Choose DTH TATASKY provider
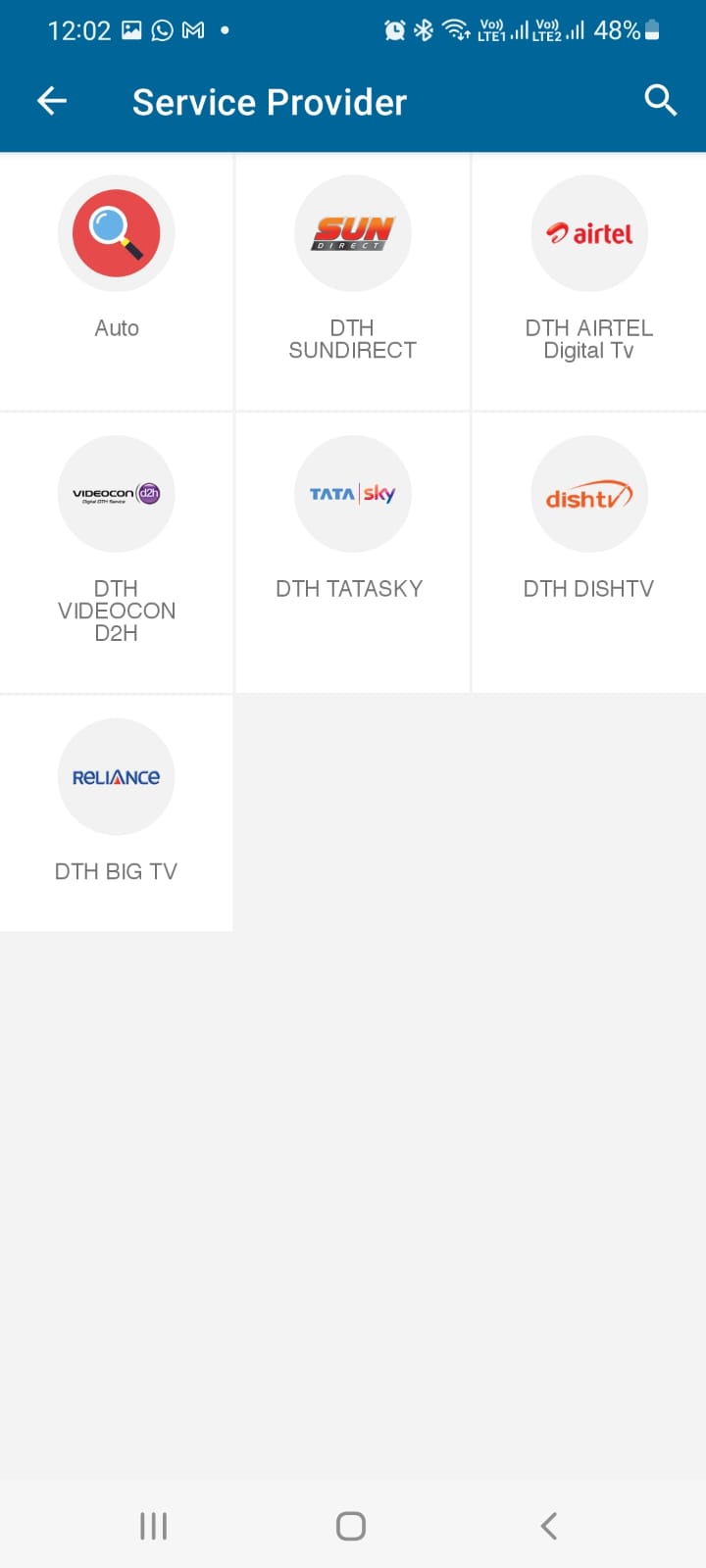The image size is (706, 1568). coord(352,553)
